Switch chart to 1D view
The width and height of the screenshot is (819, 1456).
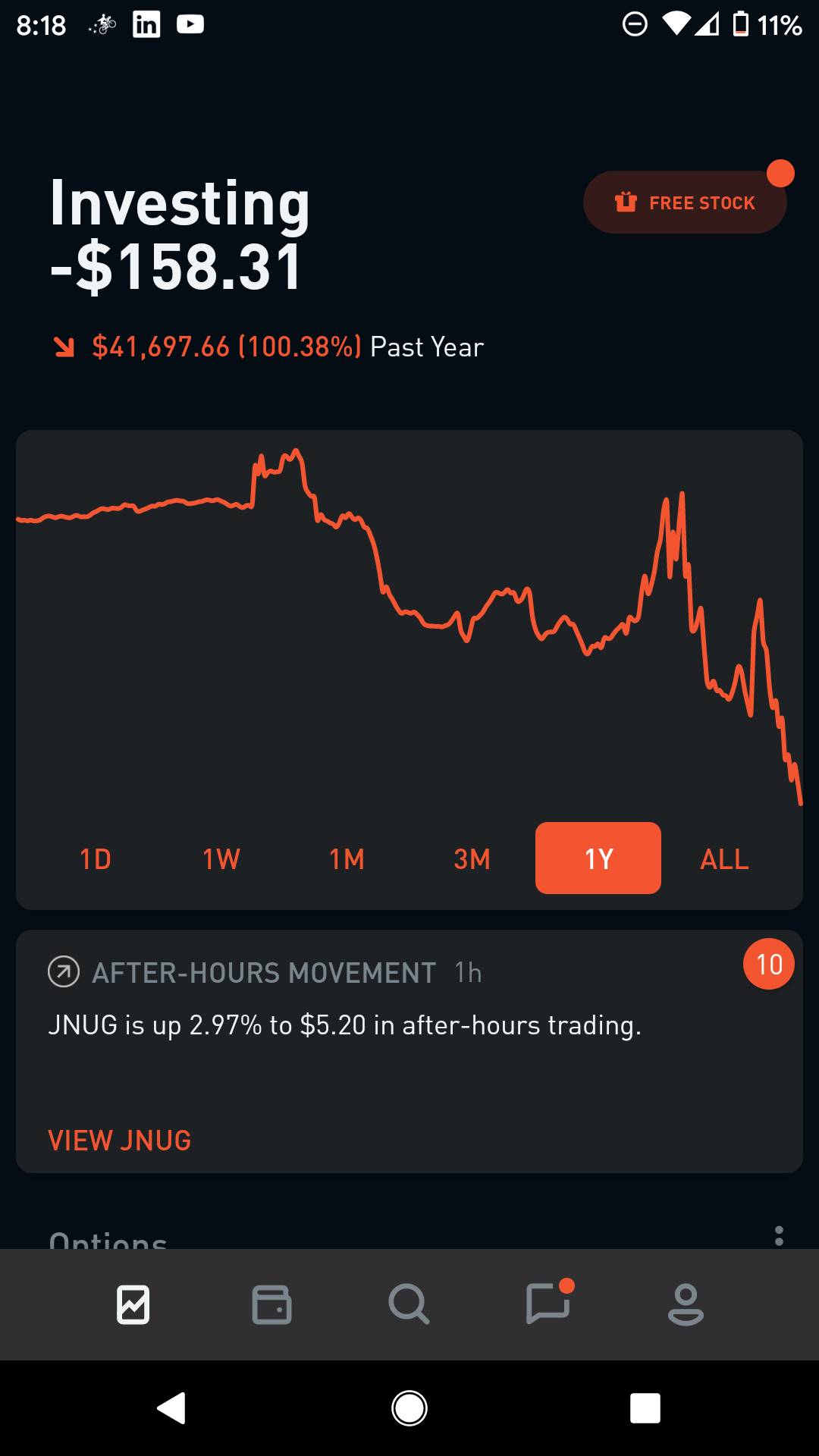point(94,858)
